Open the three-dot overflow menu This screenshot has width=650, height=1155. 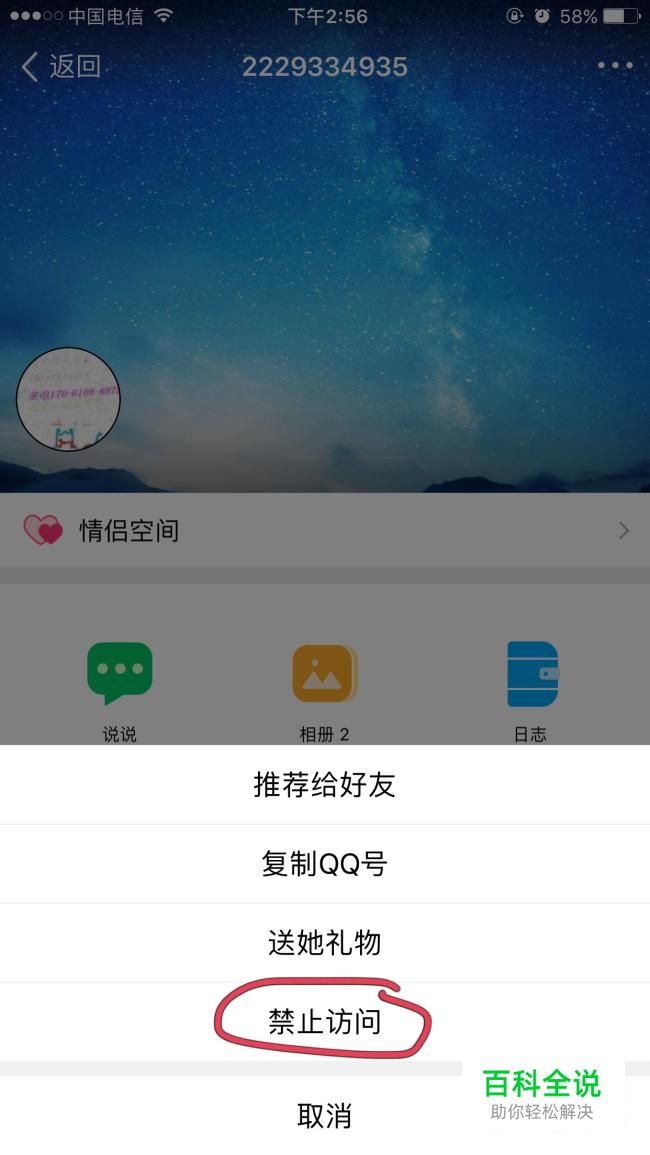pyautogui.click(x=614, y=66)
